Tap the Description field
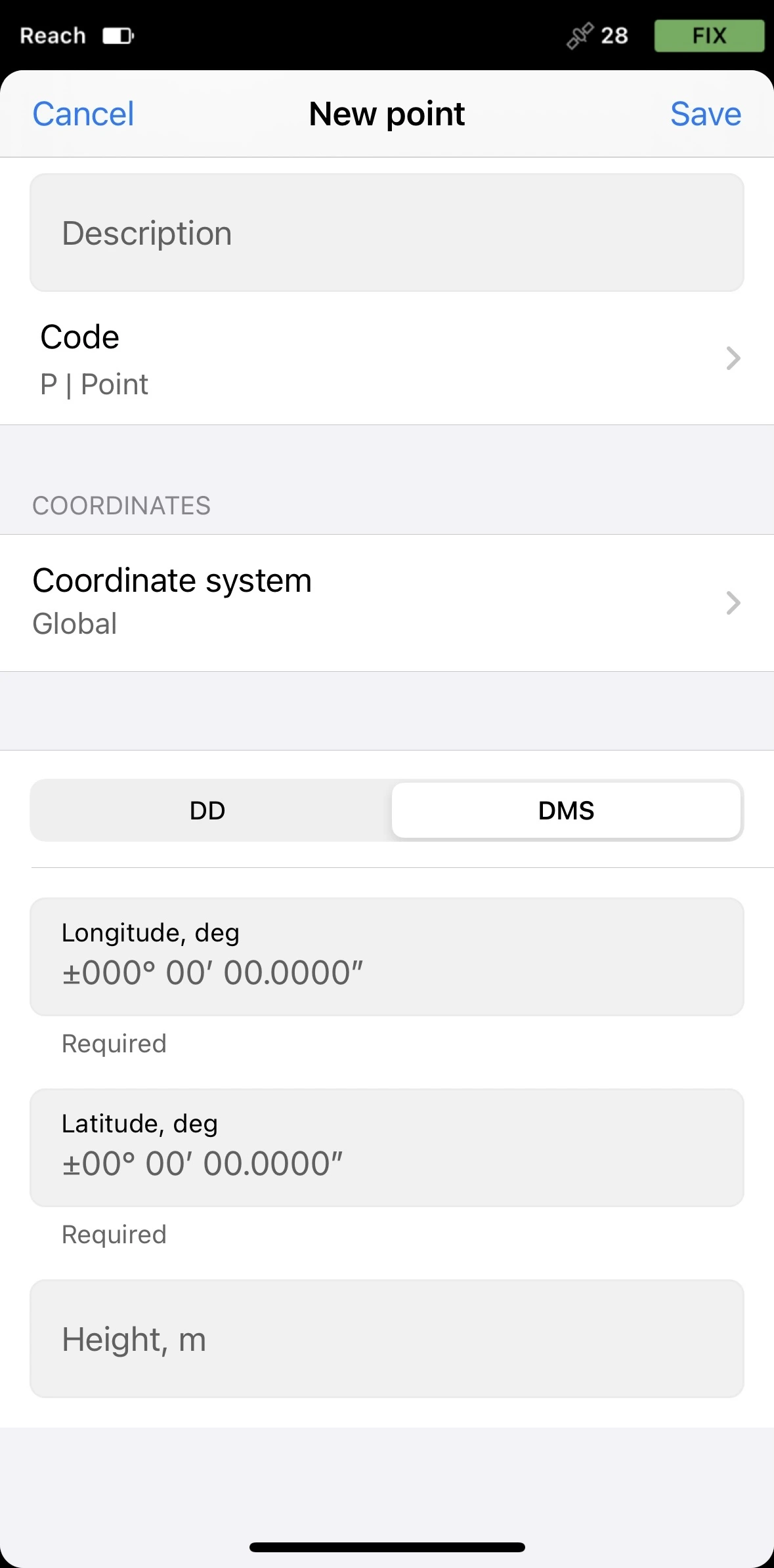Viewport: 774px width, 1568px height. (387, 233)
